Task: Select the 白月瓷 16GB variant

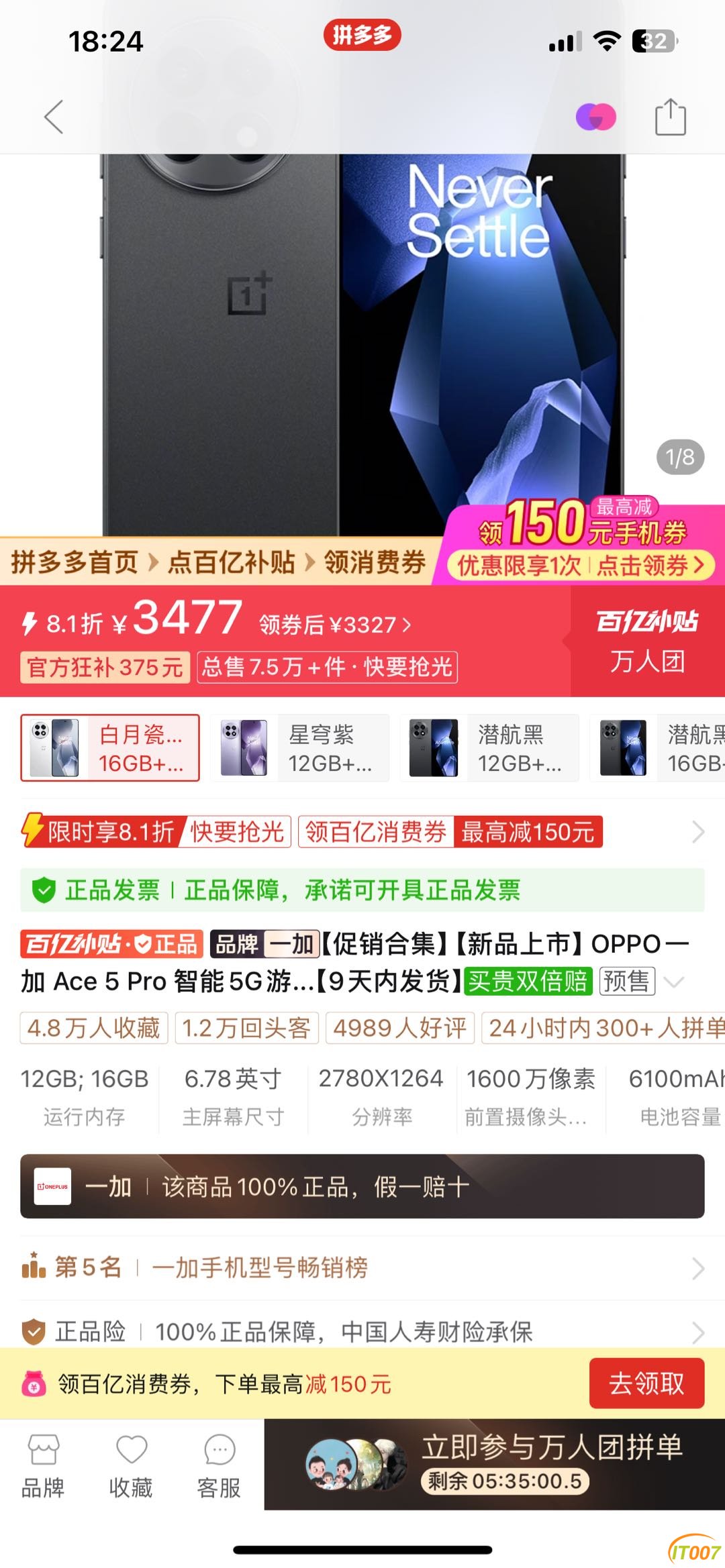Action: [110, 748]
